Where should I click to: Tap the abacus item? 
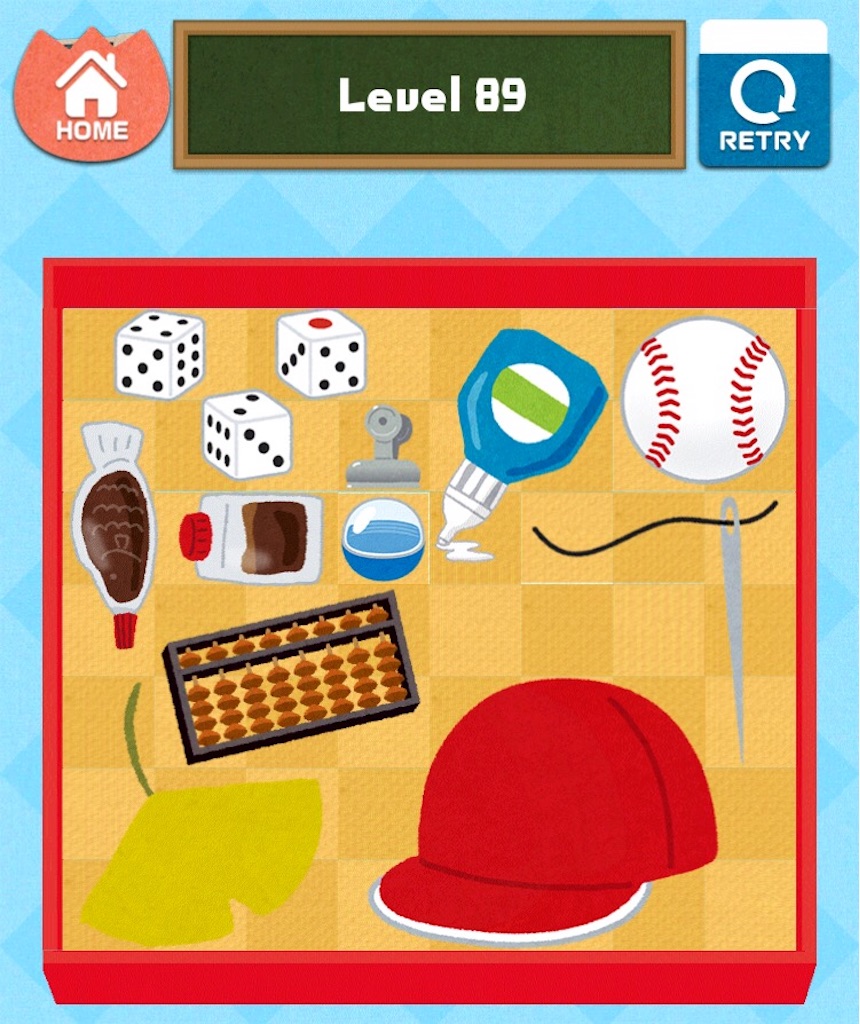[291, 674]
